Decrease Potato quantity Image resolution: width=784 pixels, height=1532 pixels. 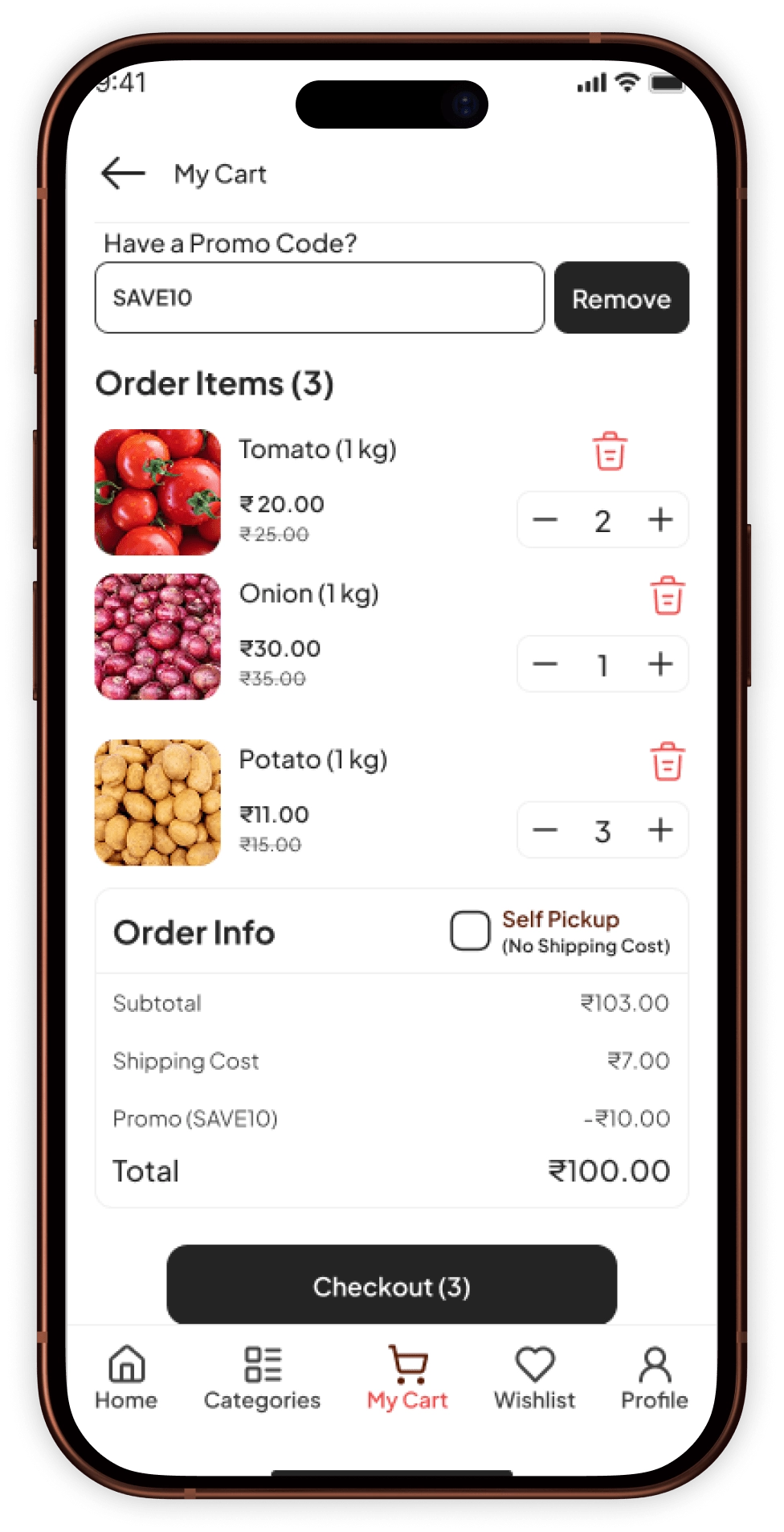coord(545,830)
